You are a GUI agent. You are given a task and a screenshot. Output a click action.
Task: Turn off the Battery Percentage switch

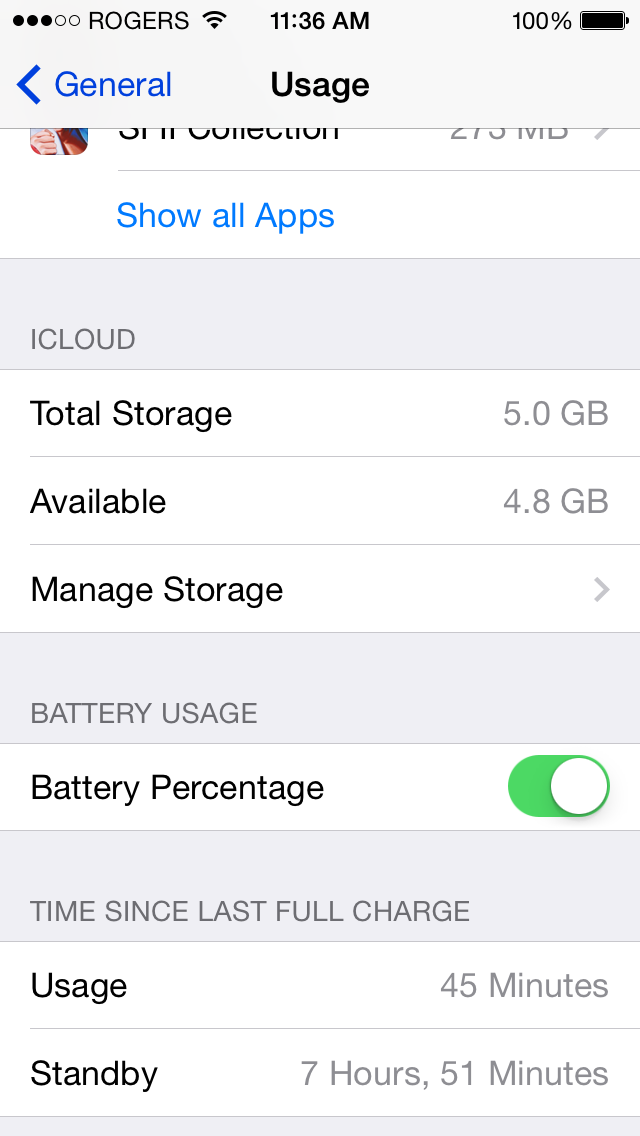pyautogui.click(x=558, y=786)
